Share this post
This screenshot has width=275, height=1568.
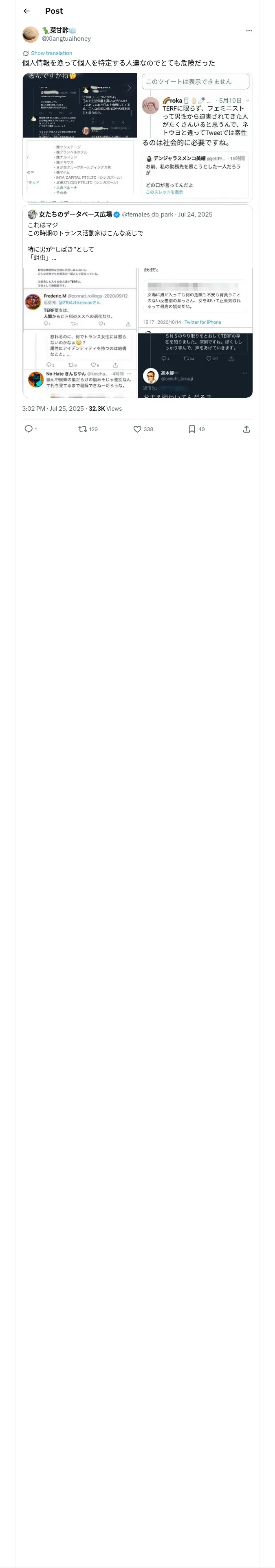246,429
